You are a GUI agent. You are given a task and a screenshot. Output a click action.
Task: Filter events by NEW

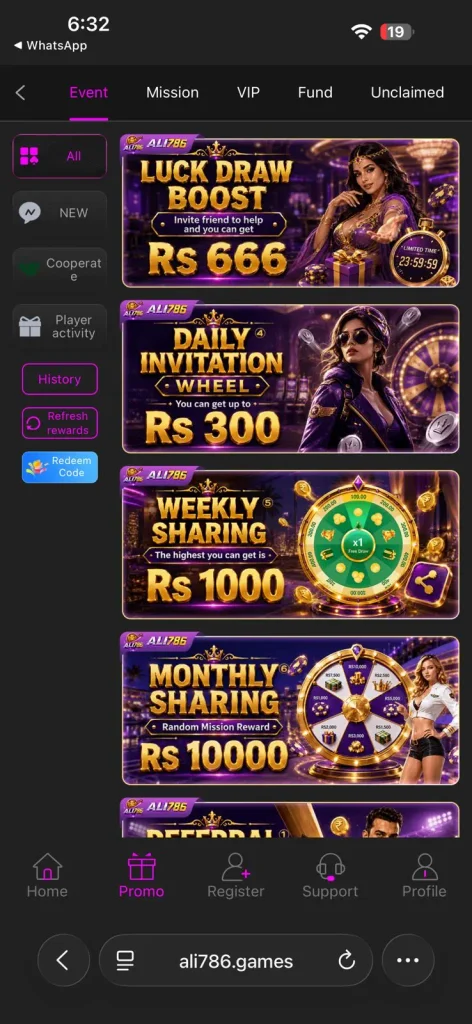click(x=59, y=213)
